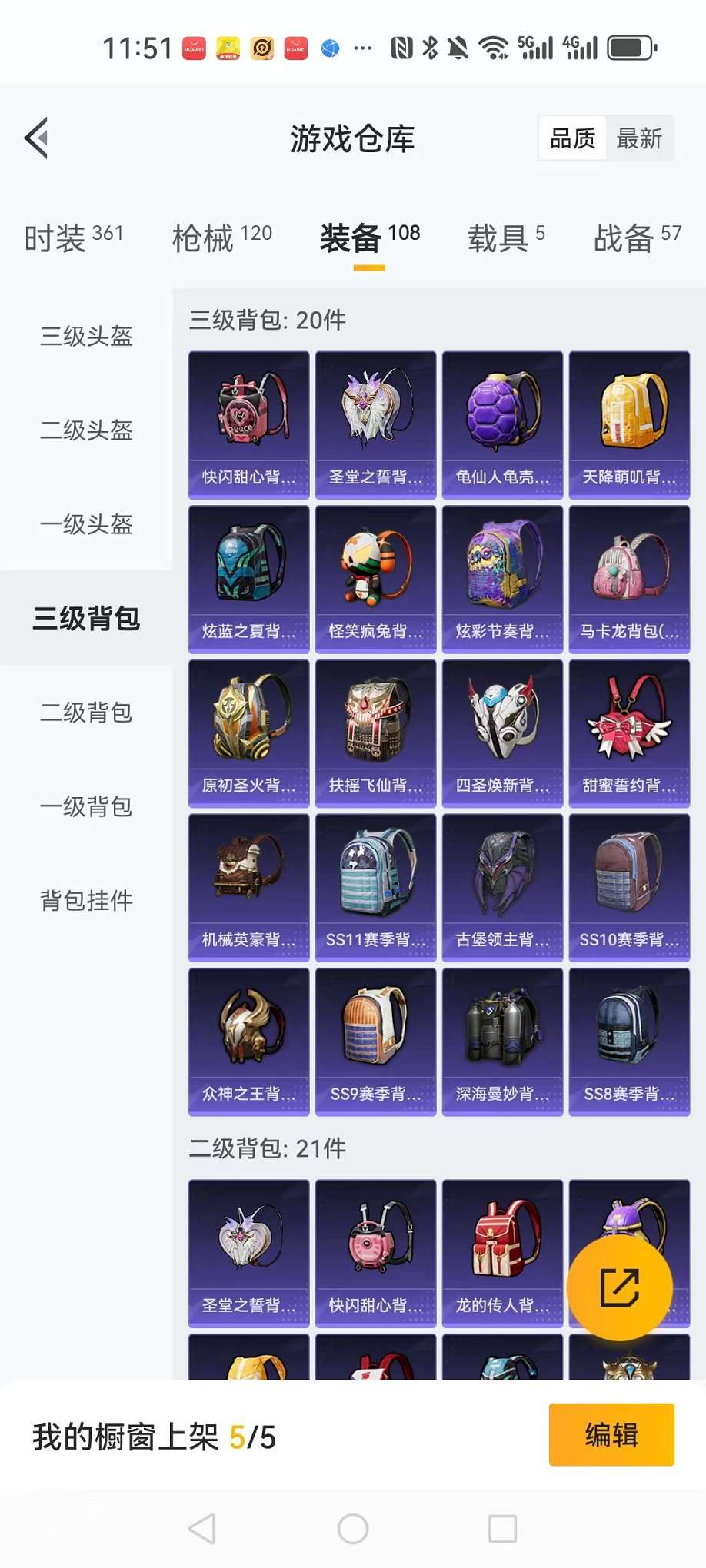The image size is (706, 1568).
Task: Sort by 最新
Action: pos(639,138)
